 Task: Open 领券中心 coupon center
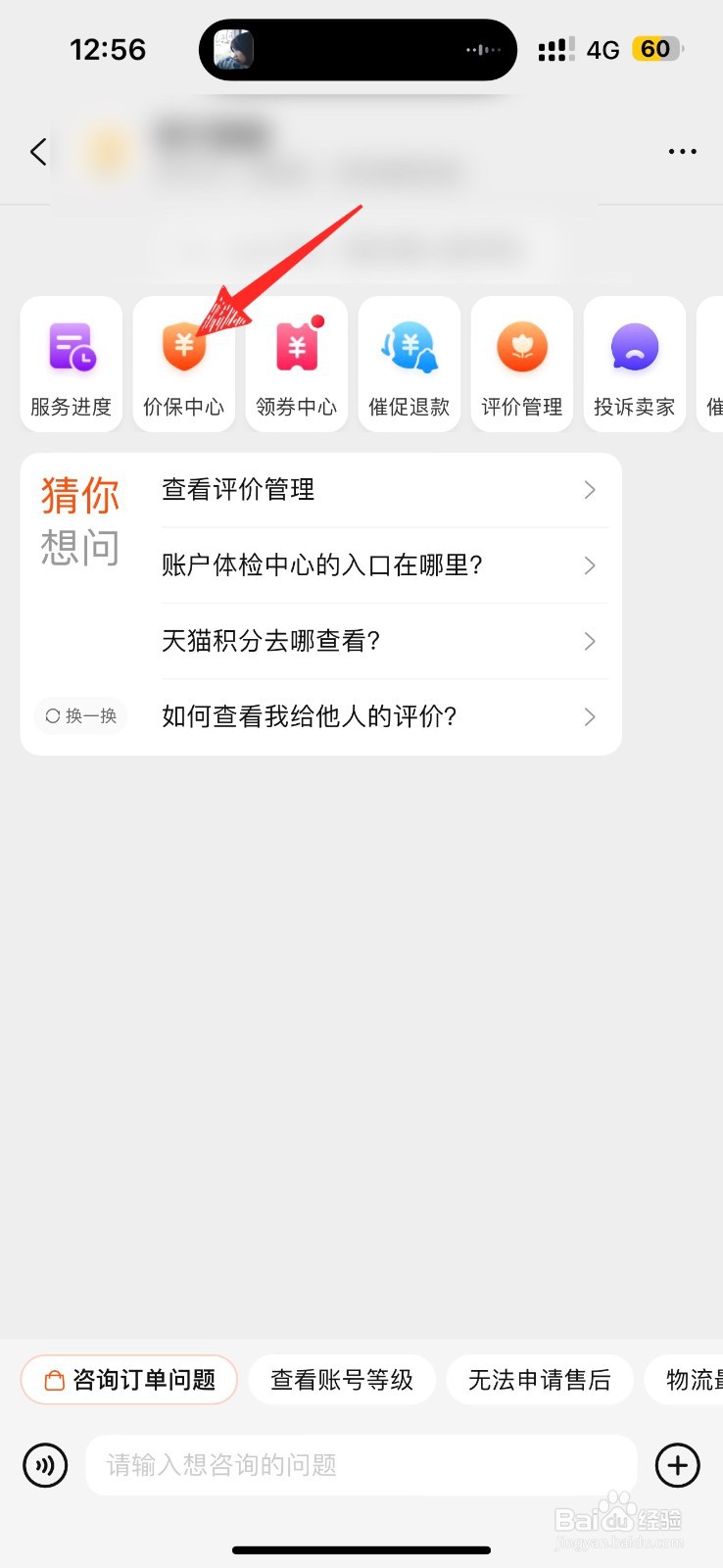click(297, 365)
